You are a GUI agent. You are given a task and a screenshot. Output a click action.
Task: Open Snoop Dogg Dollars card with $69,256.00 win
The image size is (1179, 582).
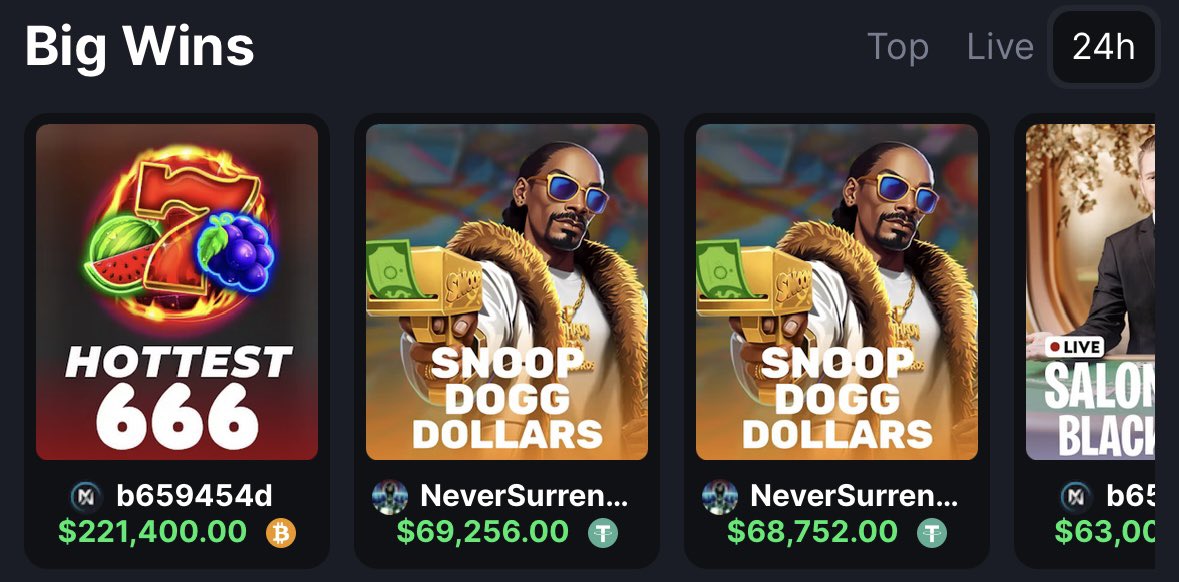pyautogui.click(x=507, y=292)
